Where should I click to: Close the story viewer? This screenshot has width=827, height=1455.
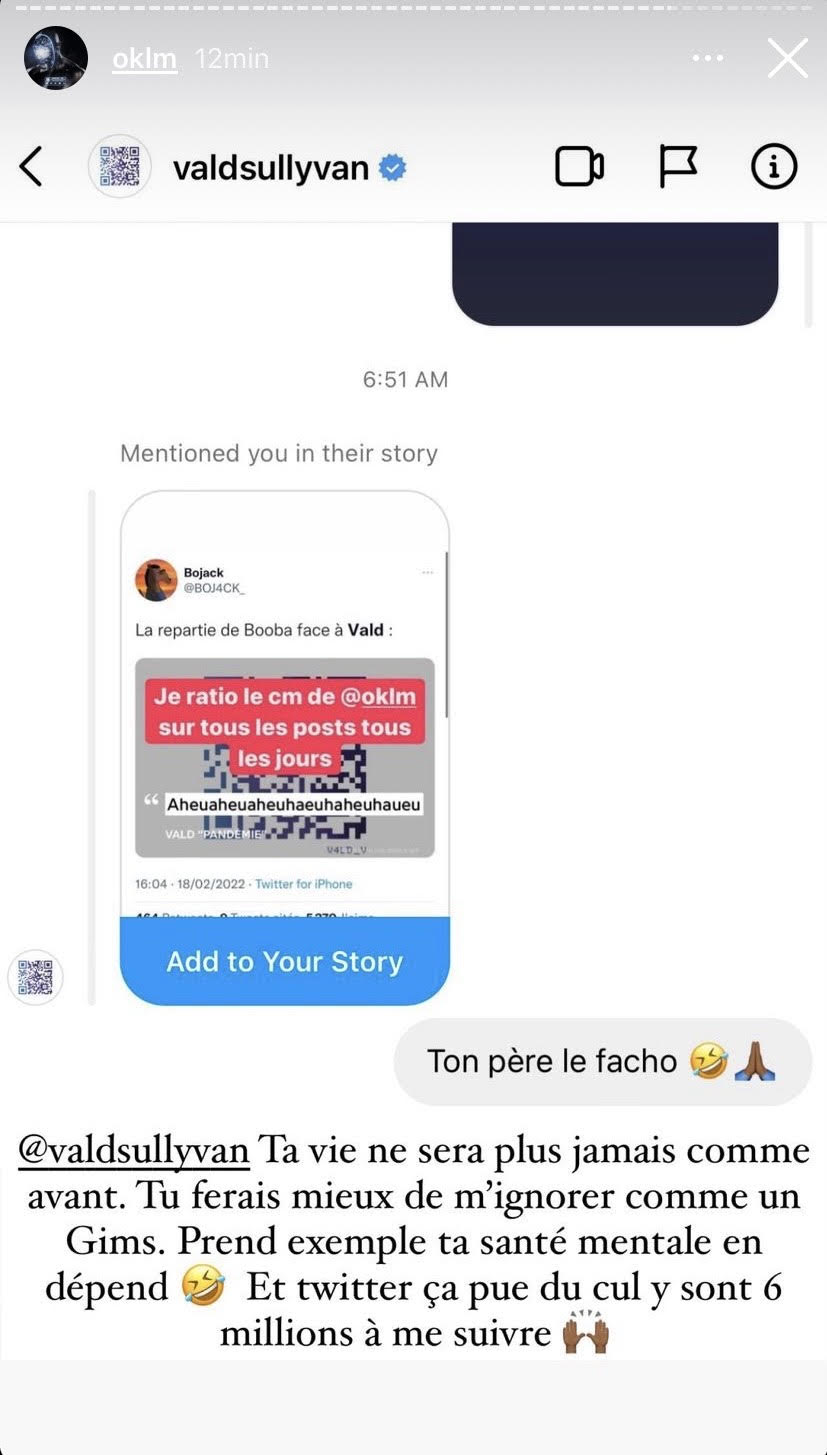[x=787, y=58]
